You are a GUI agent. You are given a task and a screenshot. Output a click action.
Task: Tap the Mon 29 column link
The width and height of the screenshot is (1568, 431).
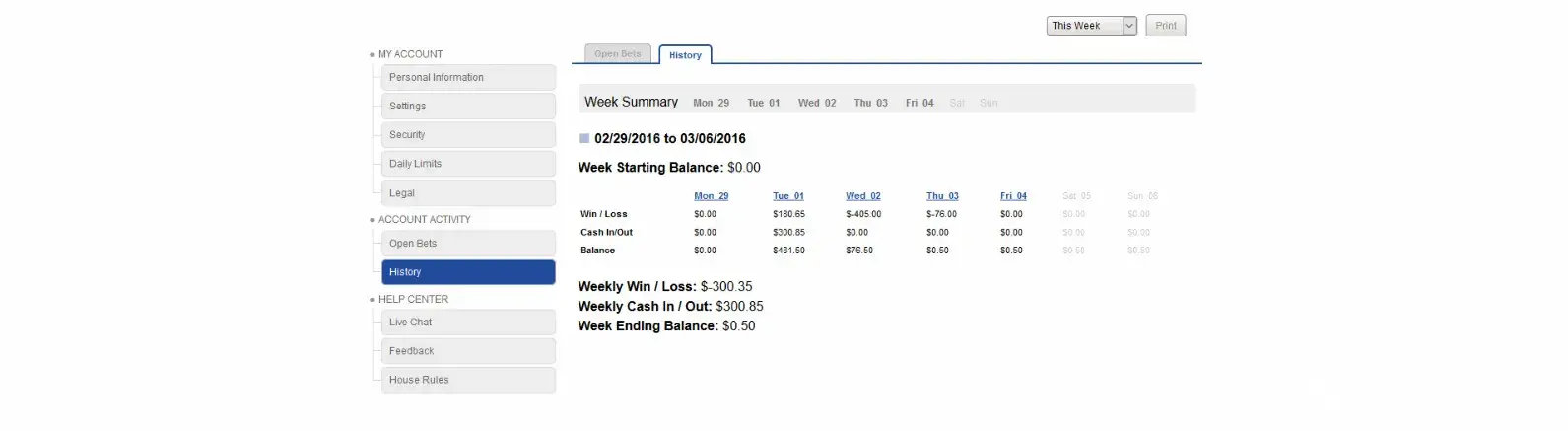pos(711,196)
